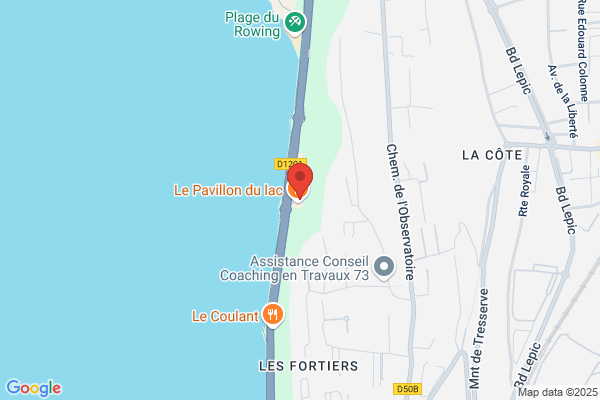This screenshot has height=400, width=600.
Task: Open Assistance Conseil Coaching en Travaux 73 marker
Action: (384, 267)
